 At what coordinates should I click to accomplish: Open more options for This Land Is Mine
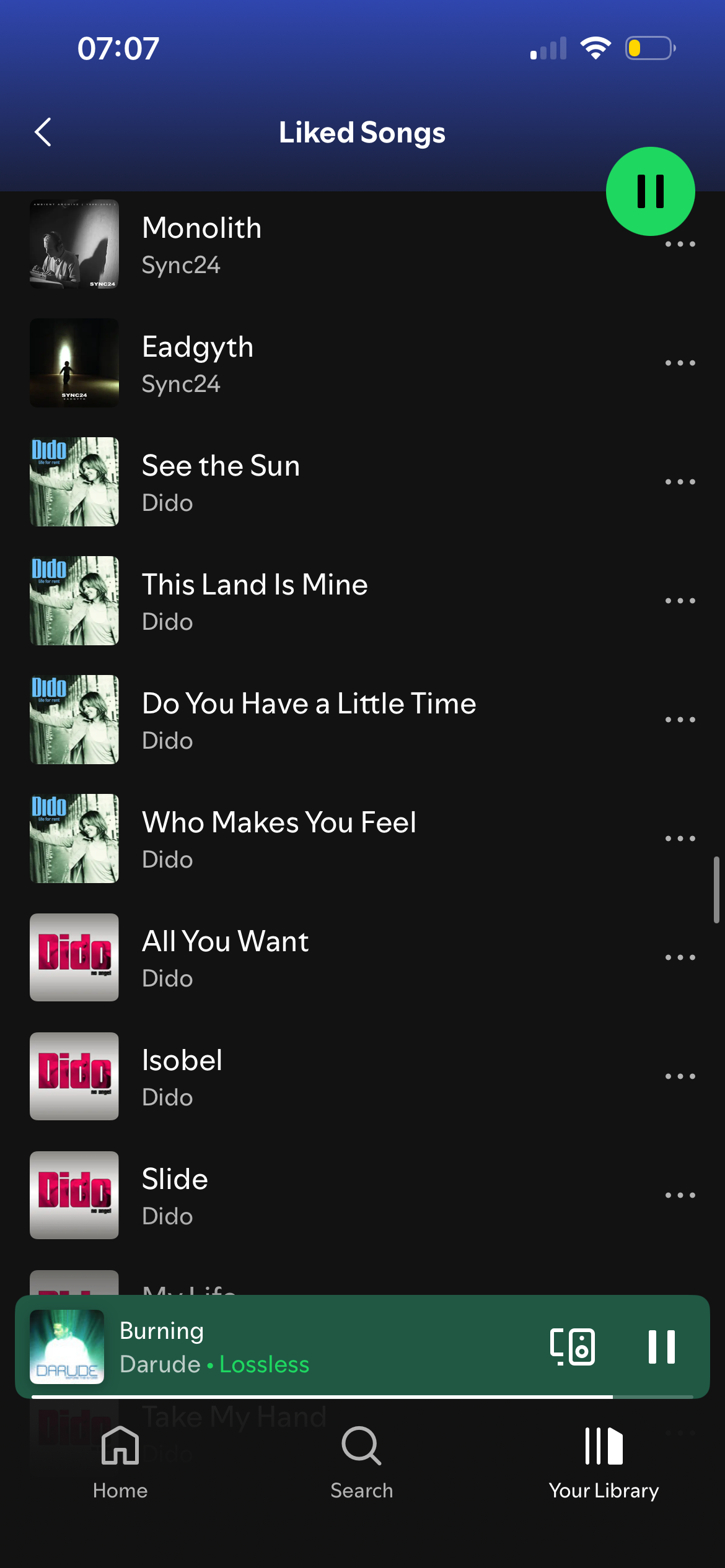coord(680,601)
